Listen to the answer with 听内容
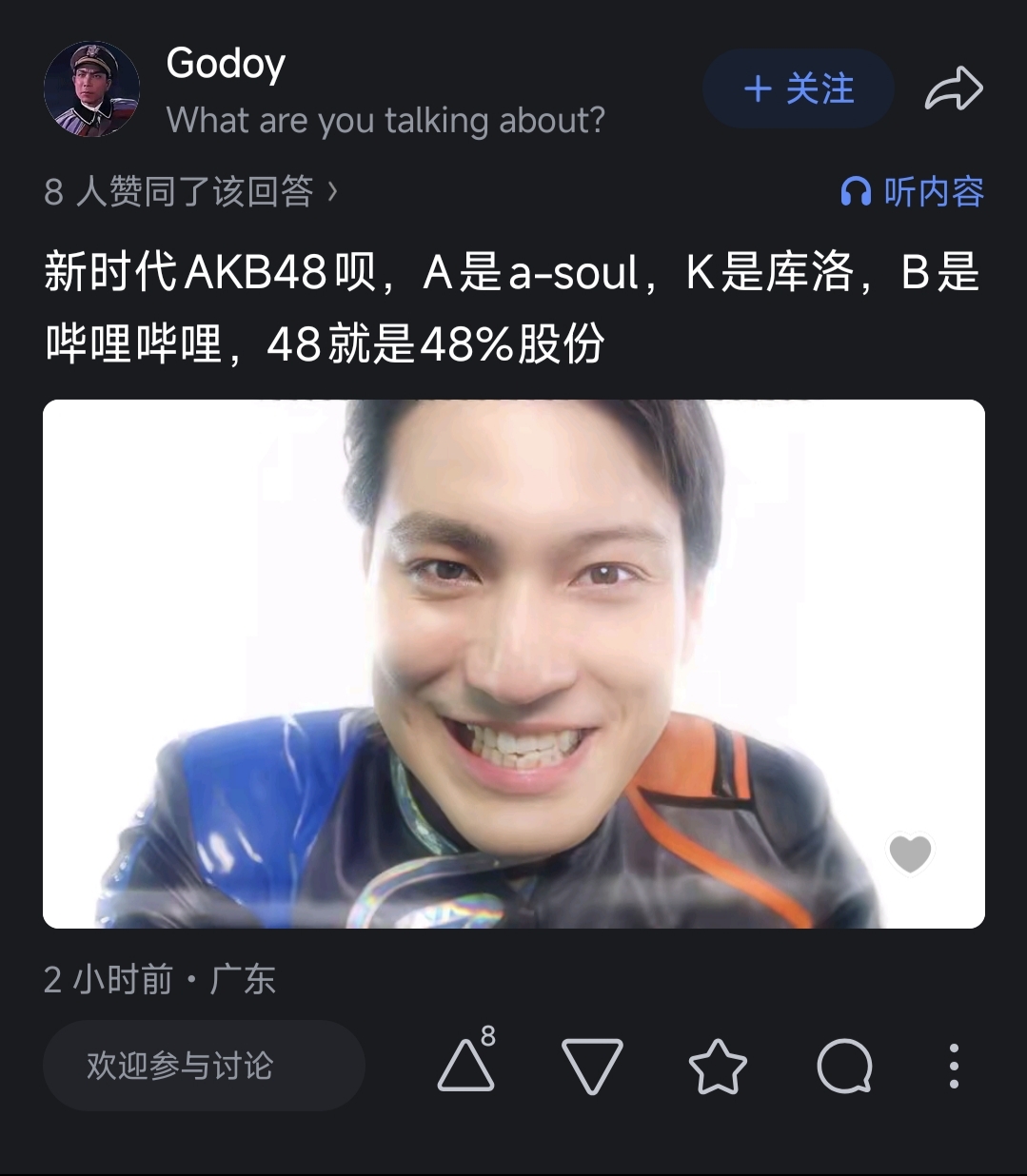The height and width of the screenshot is (1176, 1027). 912,192
